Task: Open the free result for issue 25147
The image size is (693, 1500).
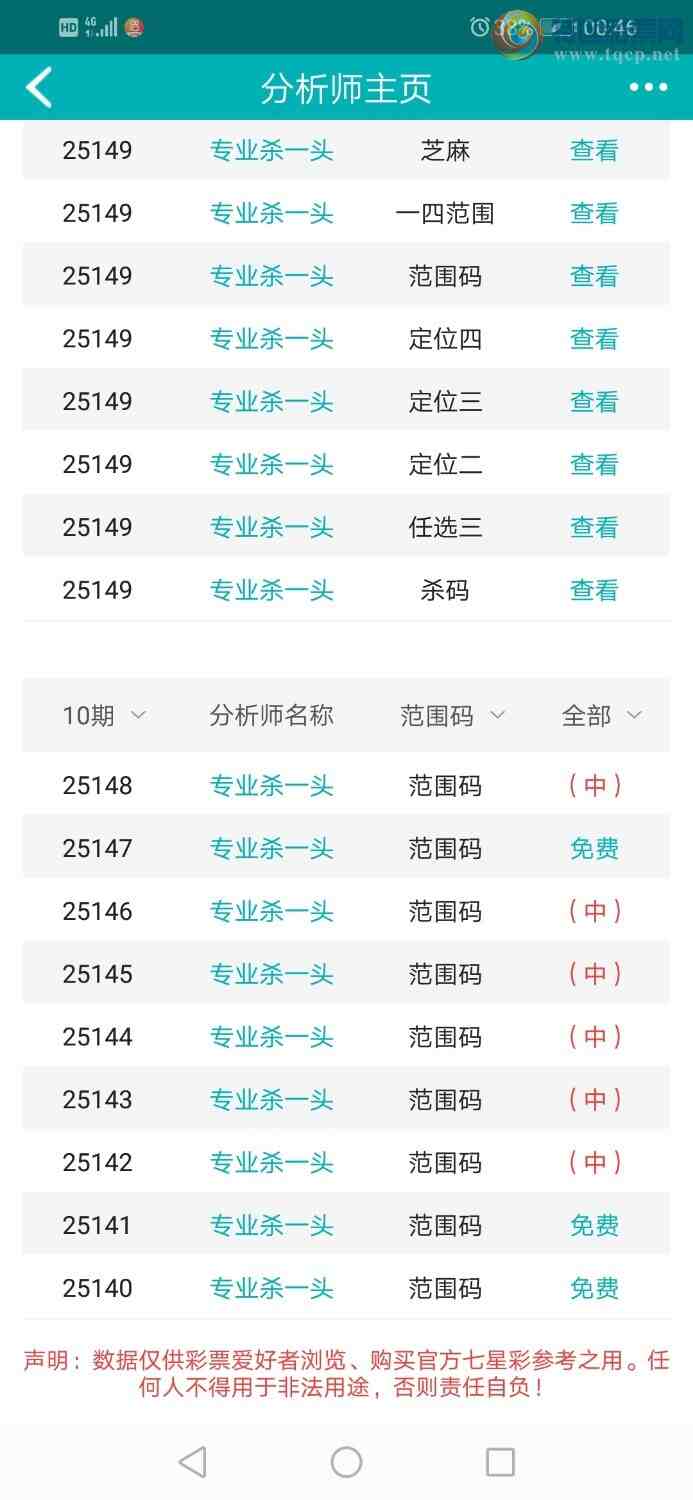Action: 594,849
